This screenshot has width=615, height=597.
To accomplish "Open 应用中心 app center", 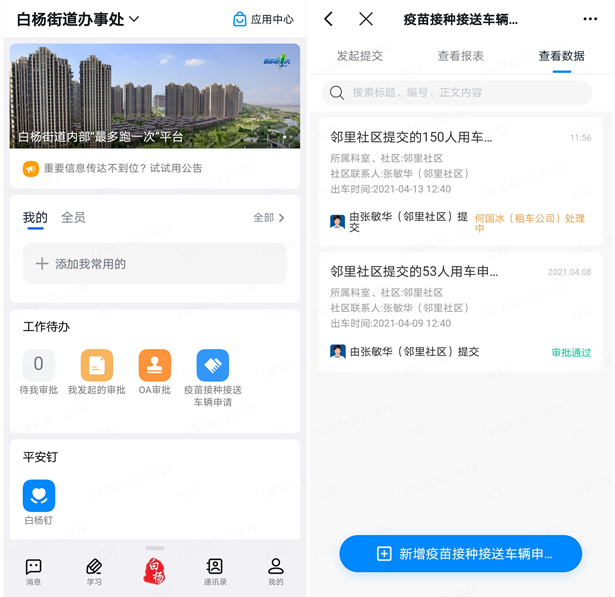I will point(263,19).
